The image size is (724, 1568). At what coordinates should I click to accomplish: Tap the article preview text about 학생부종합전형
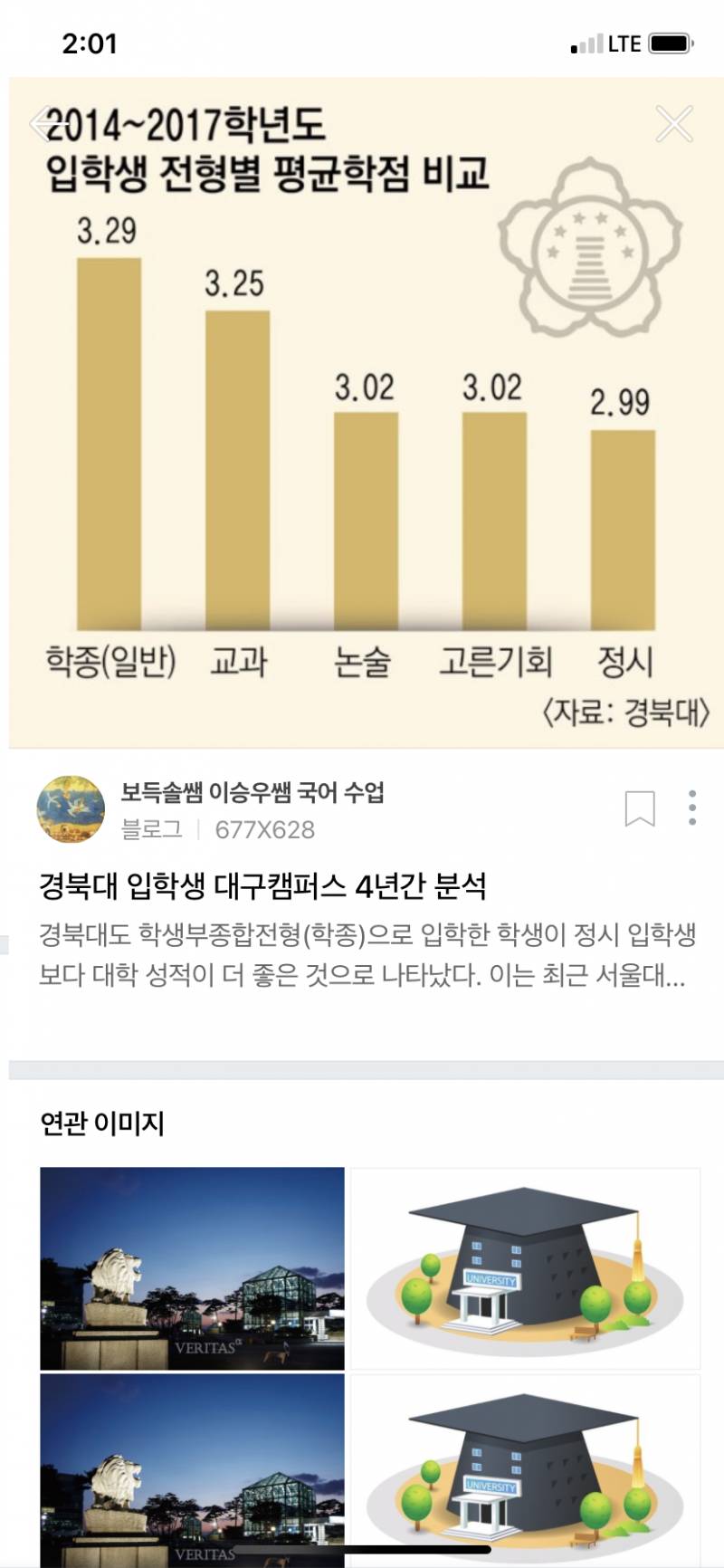click(362, 964)
